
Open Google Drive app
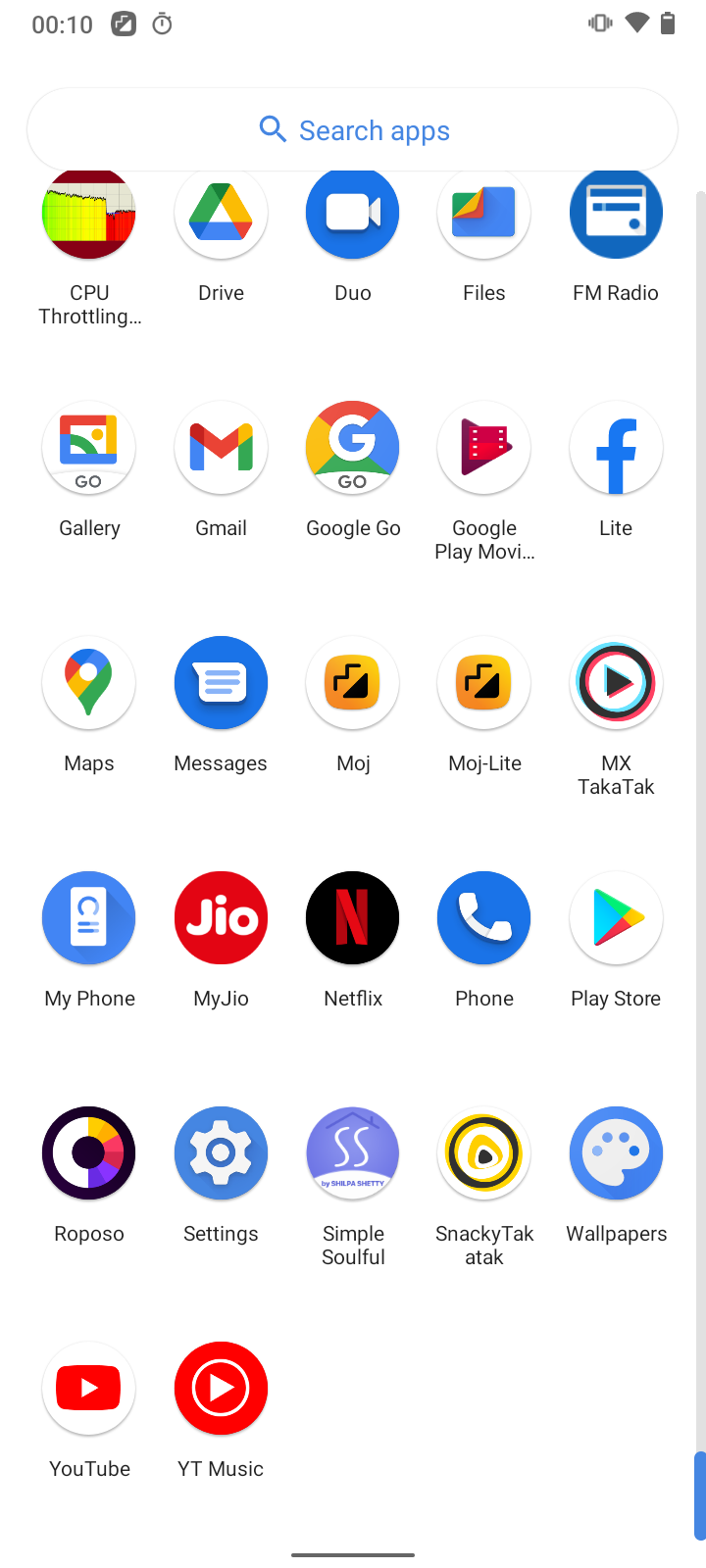pos(221,216)
